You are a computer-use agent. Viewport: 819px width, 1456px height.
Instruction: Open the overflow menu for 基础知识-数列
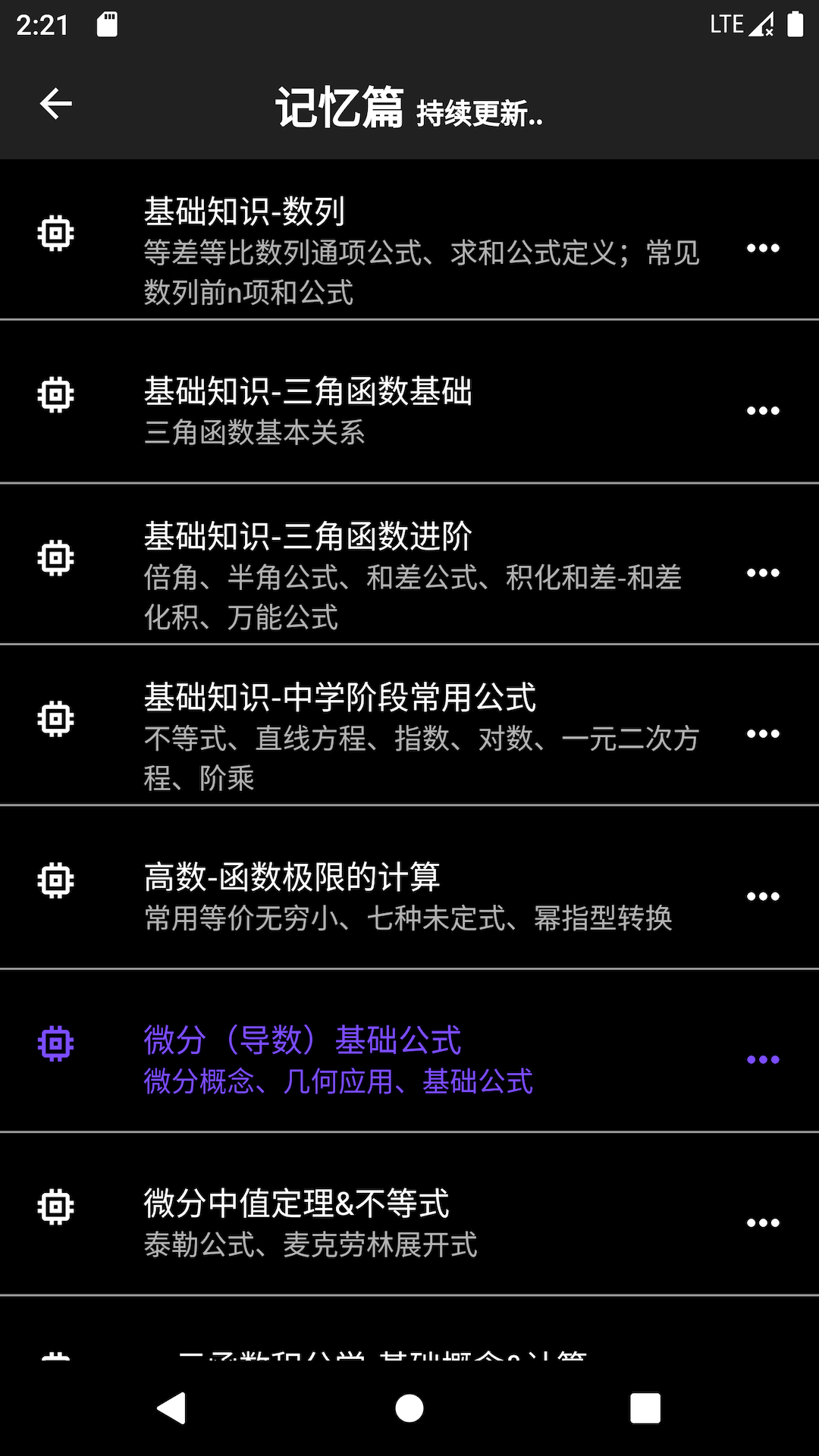tap(763, 247)
